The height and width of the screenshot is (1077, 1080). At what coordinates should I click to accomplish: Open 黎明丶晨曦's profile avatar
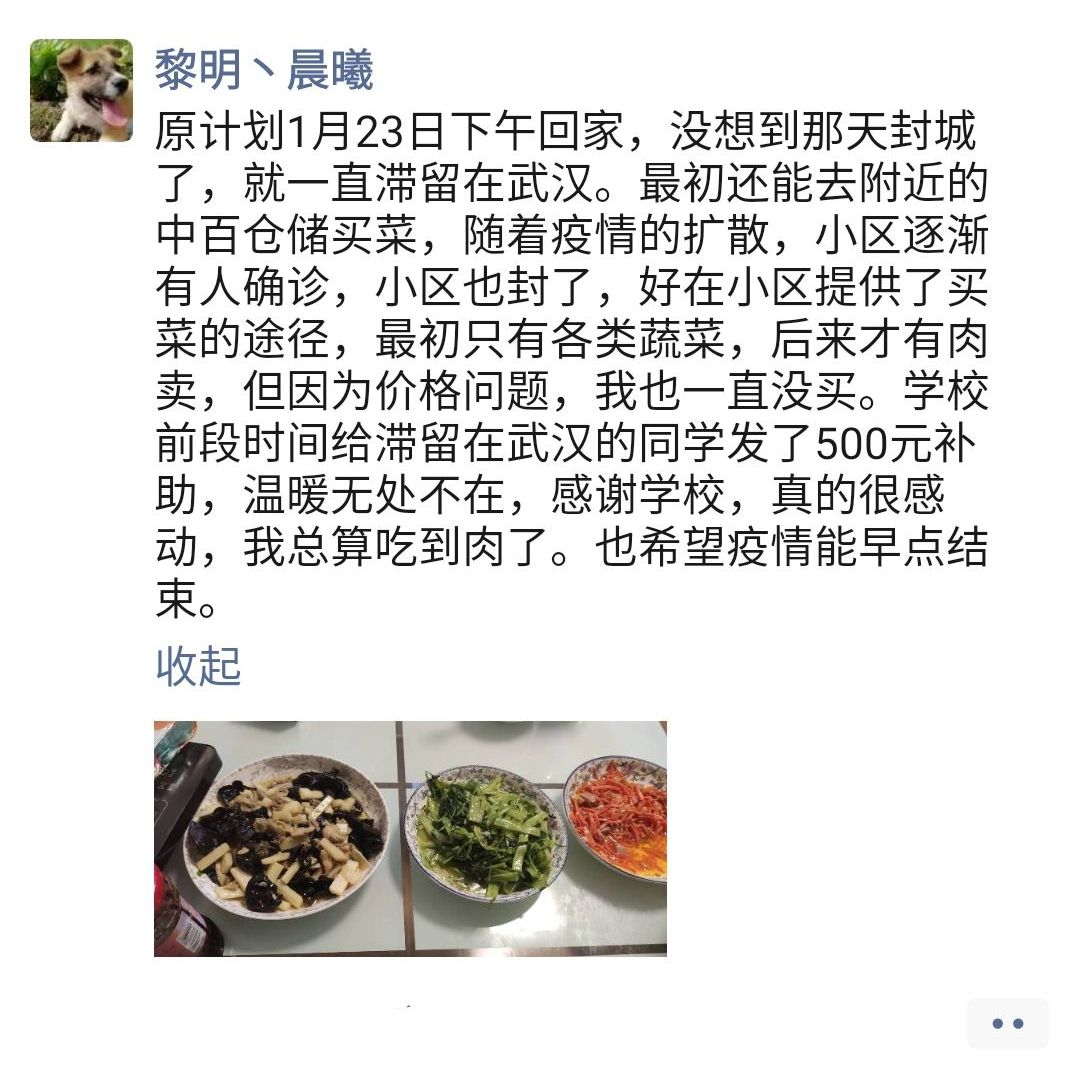click(81, 91)
